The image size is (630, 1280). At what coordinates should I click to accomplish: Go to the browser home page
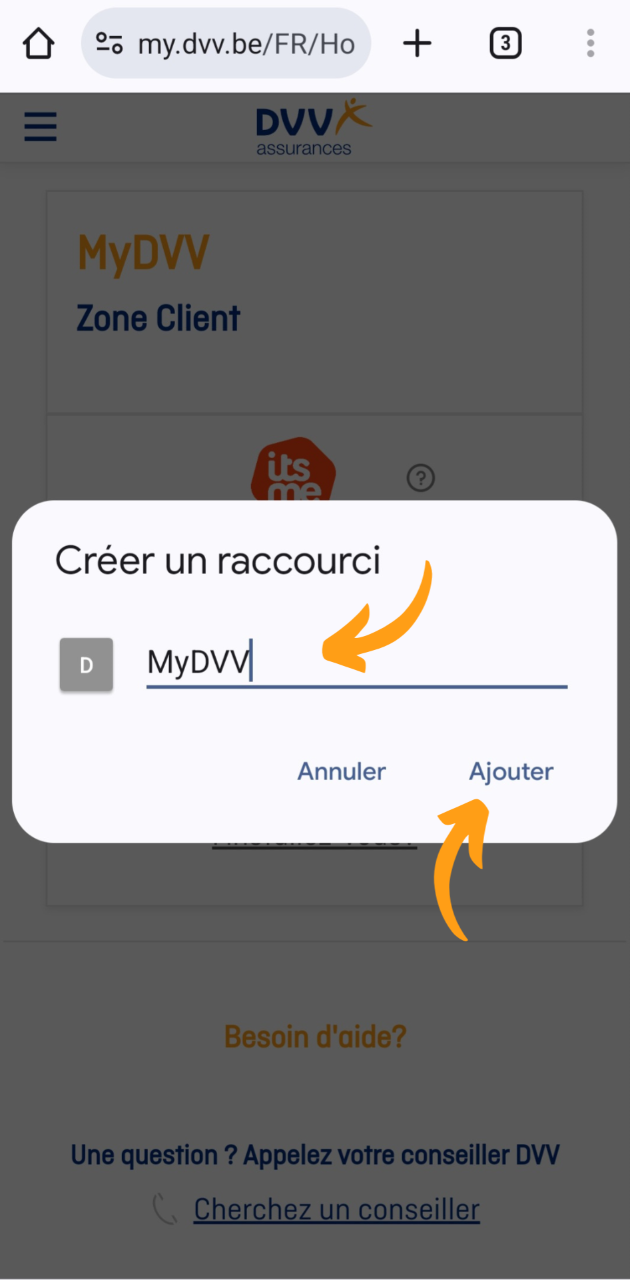coord(38,44)
